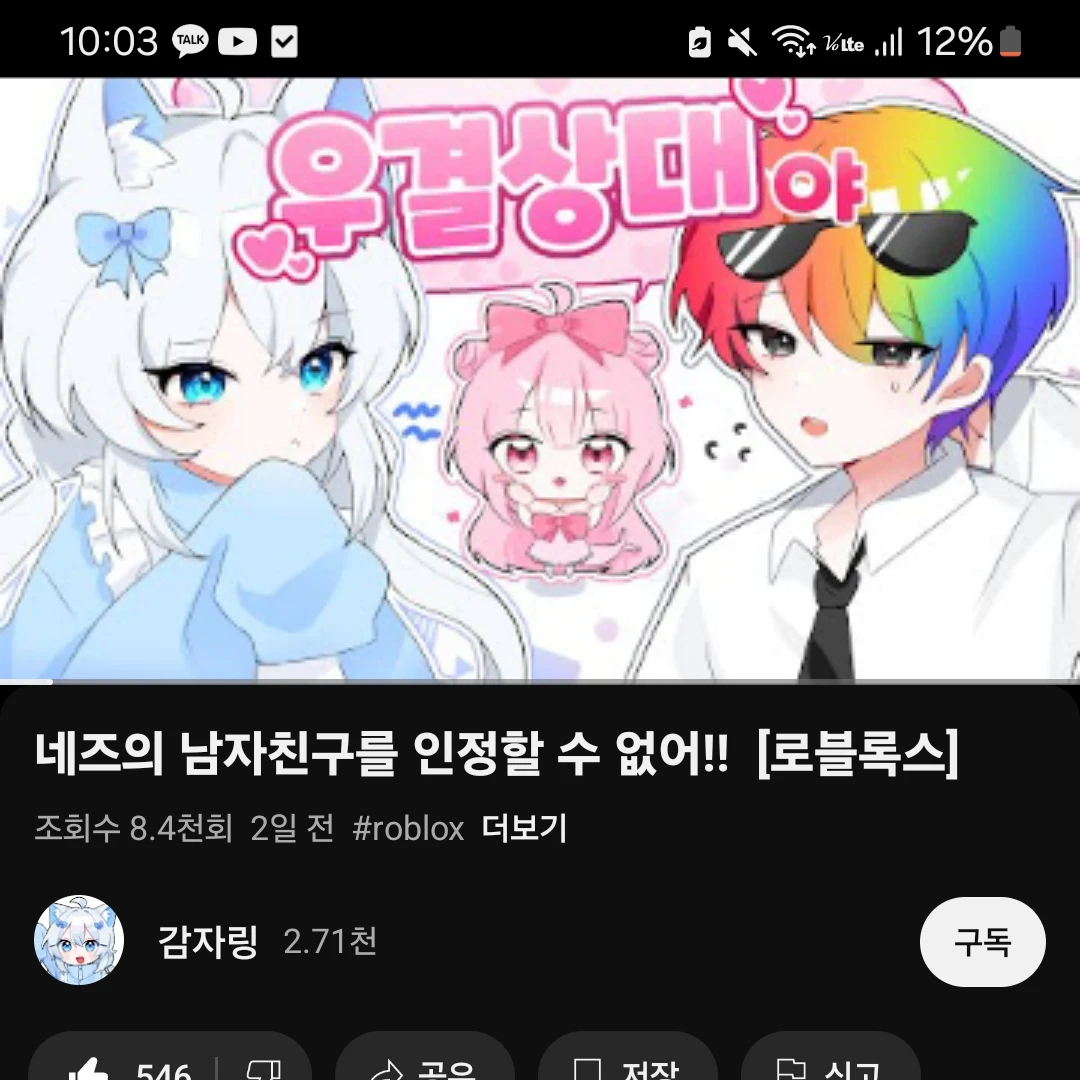Open the 감자링 channel by its name
Screen dimensions: 1080x1080
(x=208, y=941)
